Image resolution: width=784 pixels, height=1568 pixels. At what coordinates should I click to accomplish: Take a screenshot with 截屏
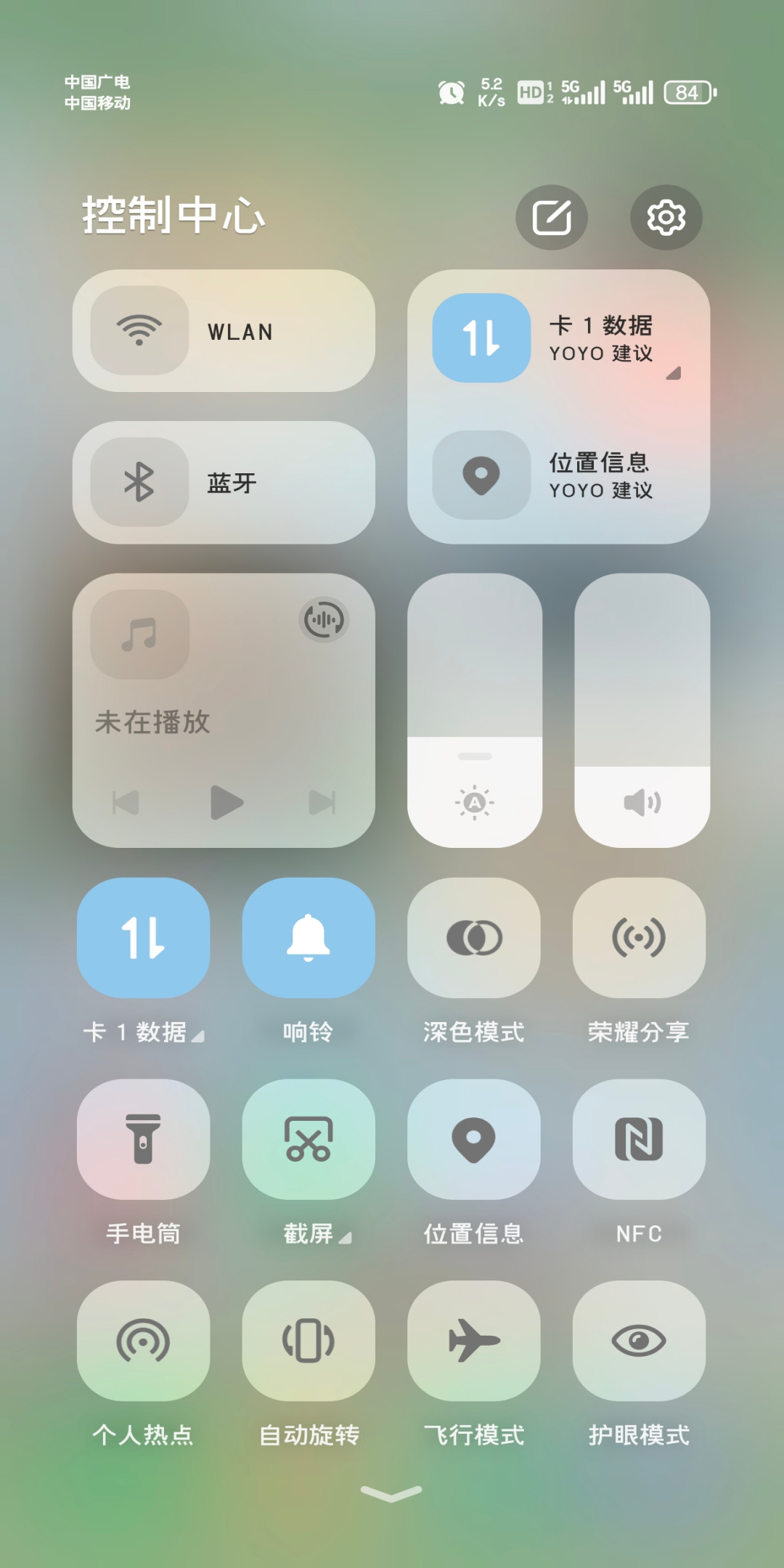pos(309,1139)
